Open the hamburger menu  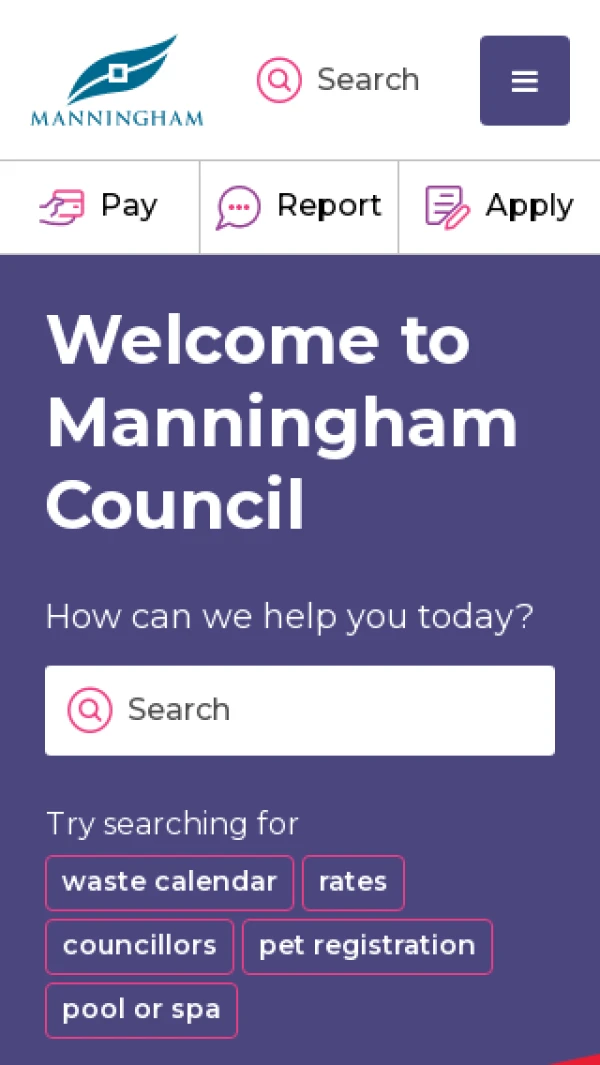(x=524, y=81)
